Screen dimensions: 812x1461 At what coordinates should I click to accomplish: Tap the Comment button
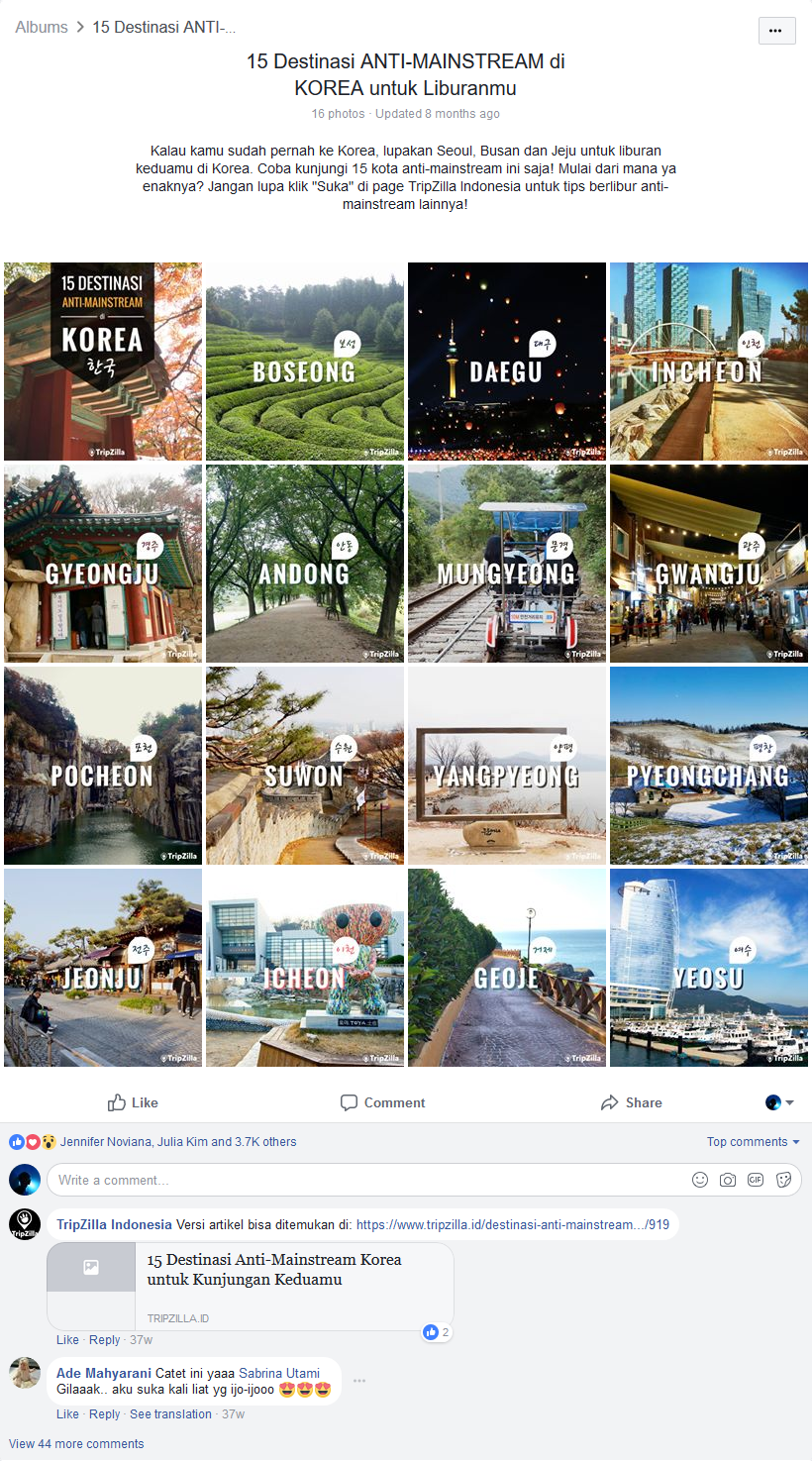382,1102
